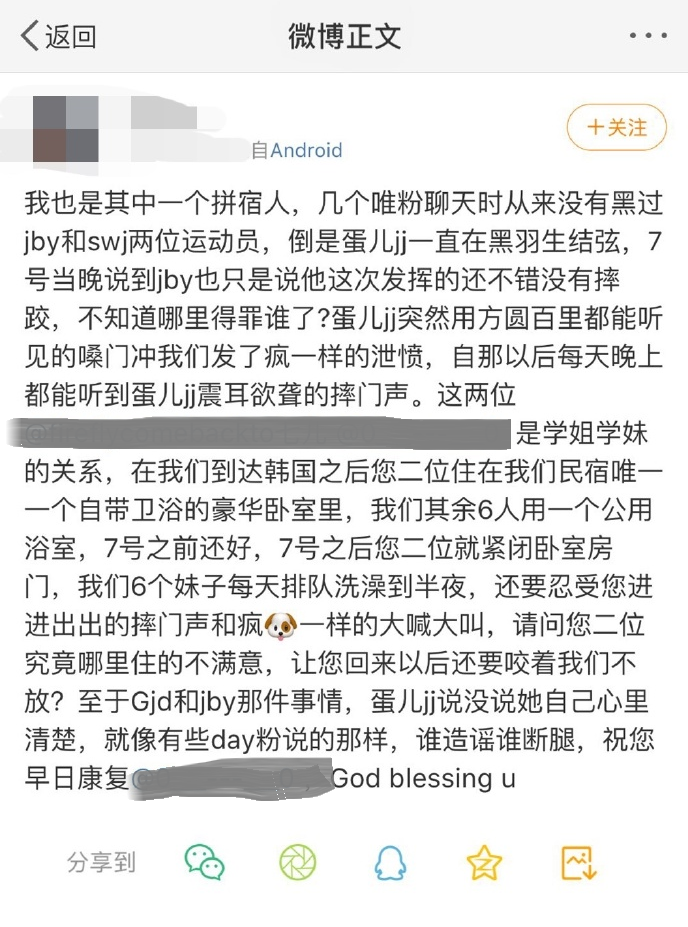Image resolution: width=688 pixels, height=927 pixels.
Task: Go back using the 返回 button
Action: point(58,37)
